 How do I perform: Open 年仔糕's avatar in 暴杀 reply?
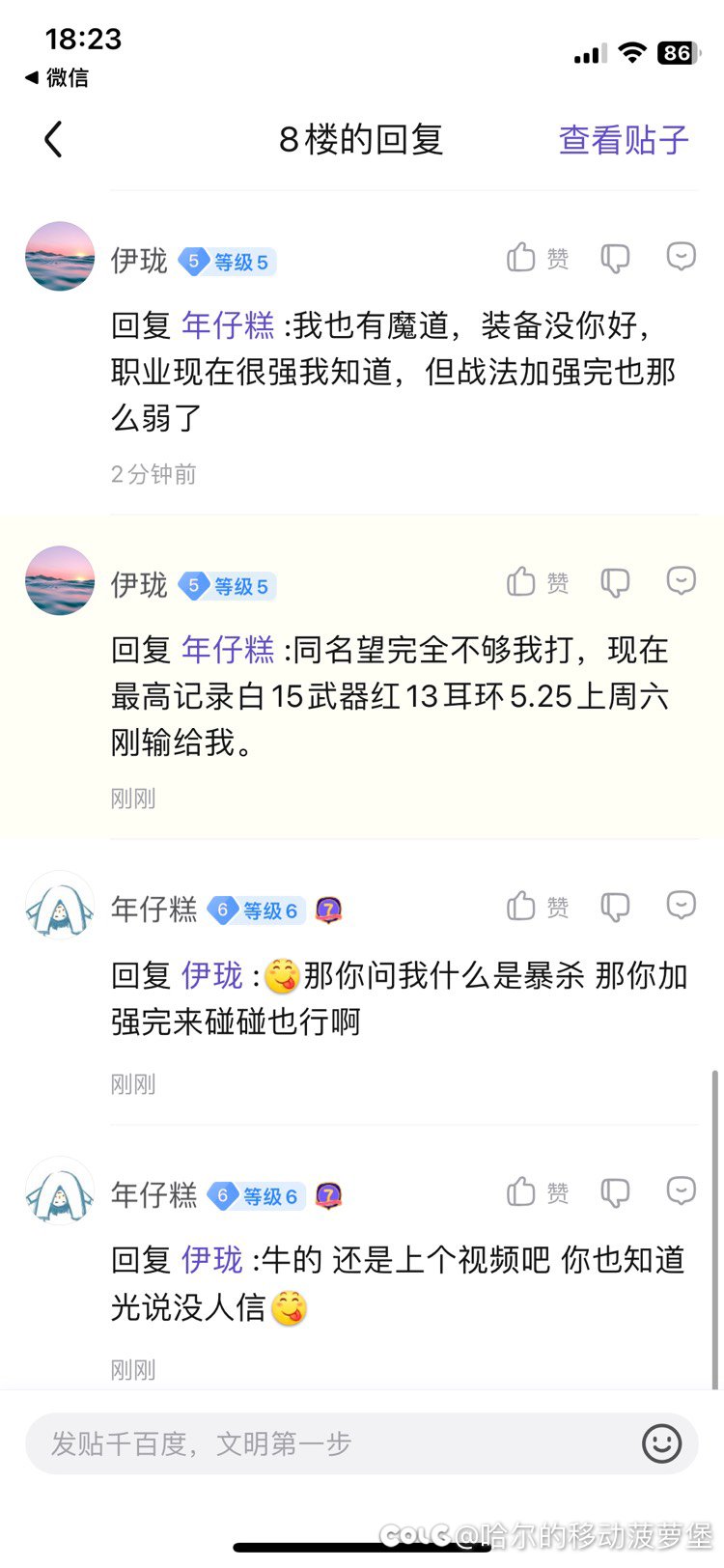(60, 906)
